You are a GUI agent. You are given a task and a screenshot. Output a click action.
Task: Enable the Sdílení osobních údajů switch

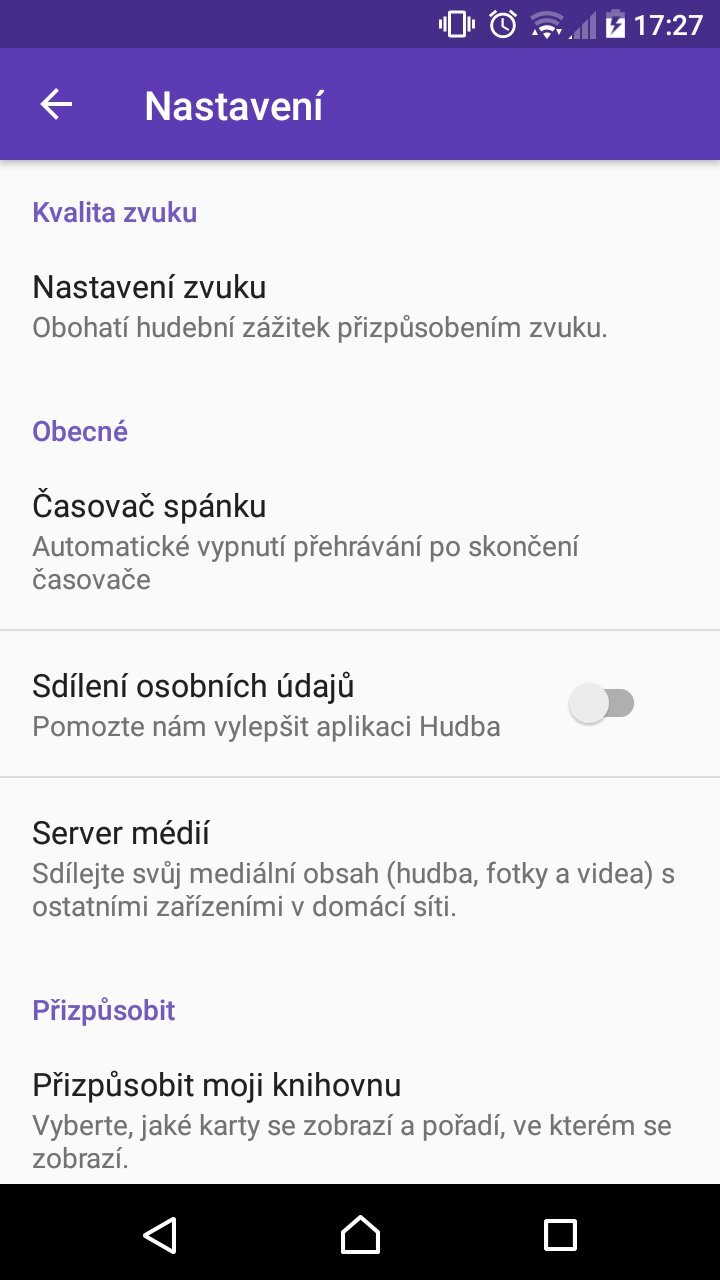pyautogui.click(x=602, y=703)
